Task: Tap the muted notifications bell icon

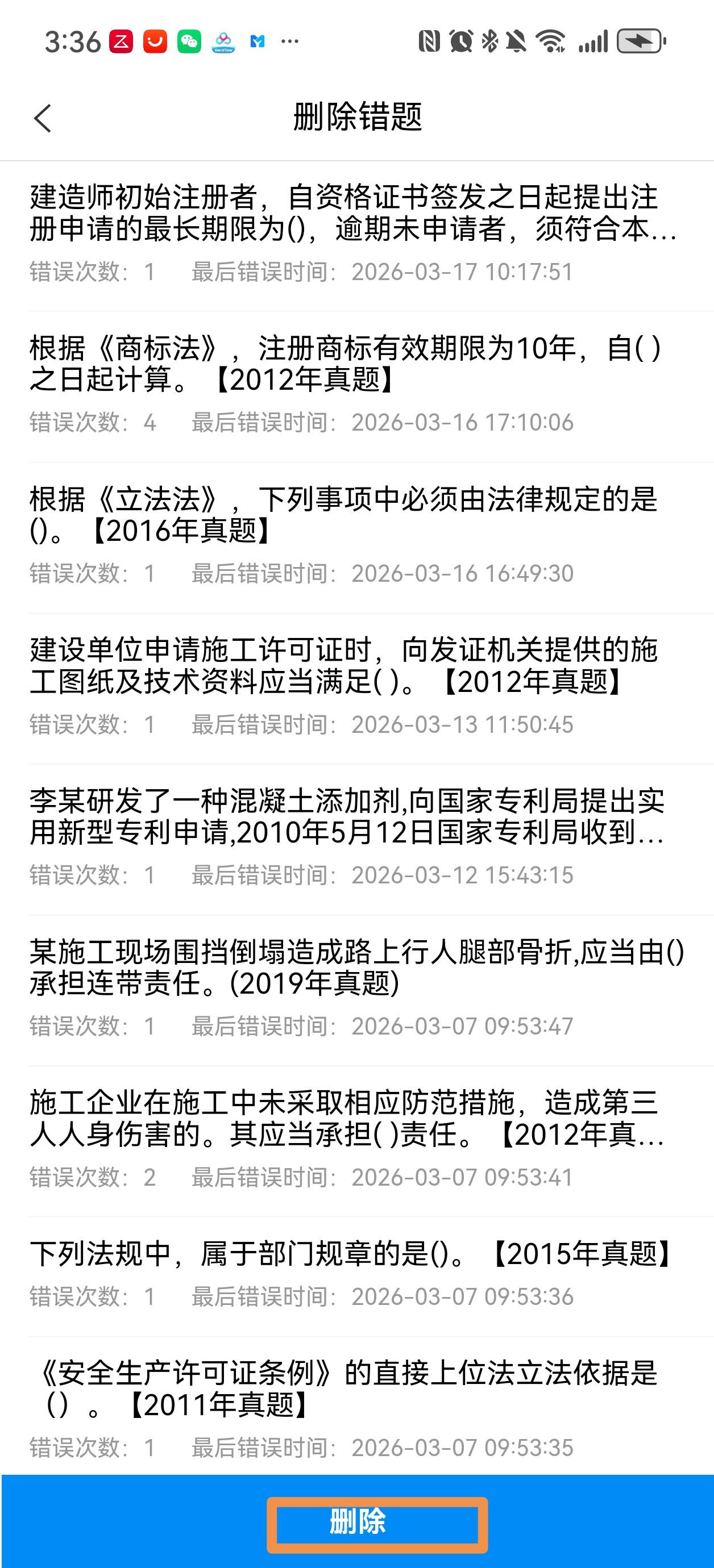Action: tap(516, 41)
